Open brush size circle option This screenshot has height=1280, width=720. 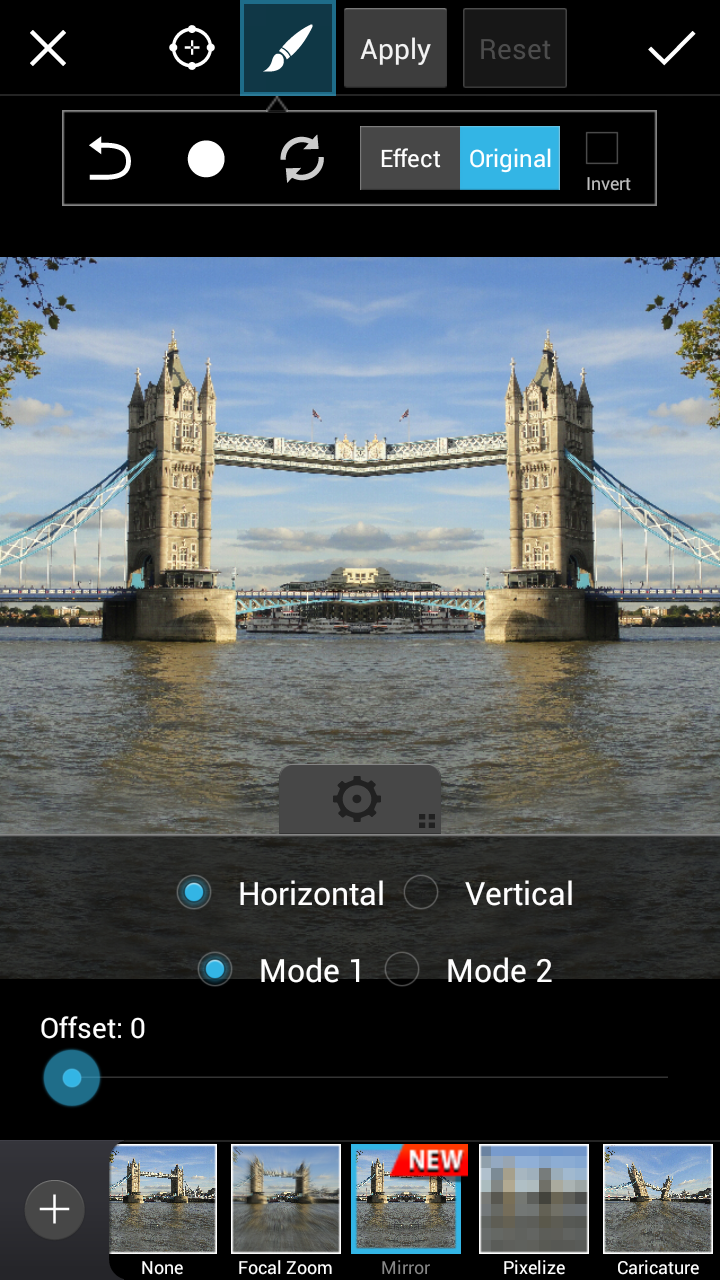[206, 159]
